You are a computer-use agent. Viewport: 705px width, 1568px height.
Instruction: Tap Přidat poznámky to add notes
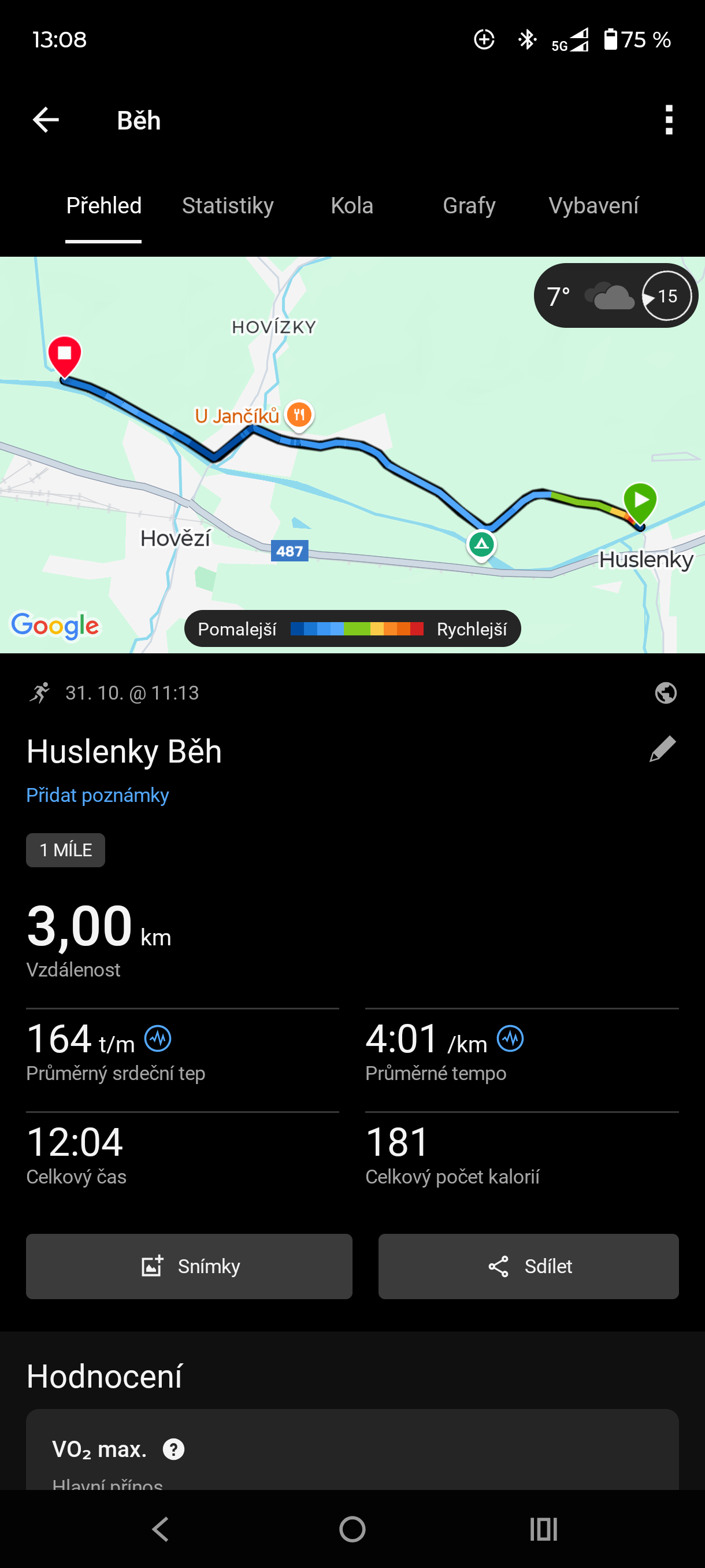(x=97, y=795)
